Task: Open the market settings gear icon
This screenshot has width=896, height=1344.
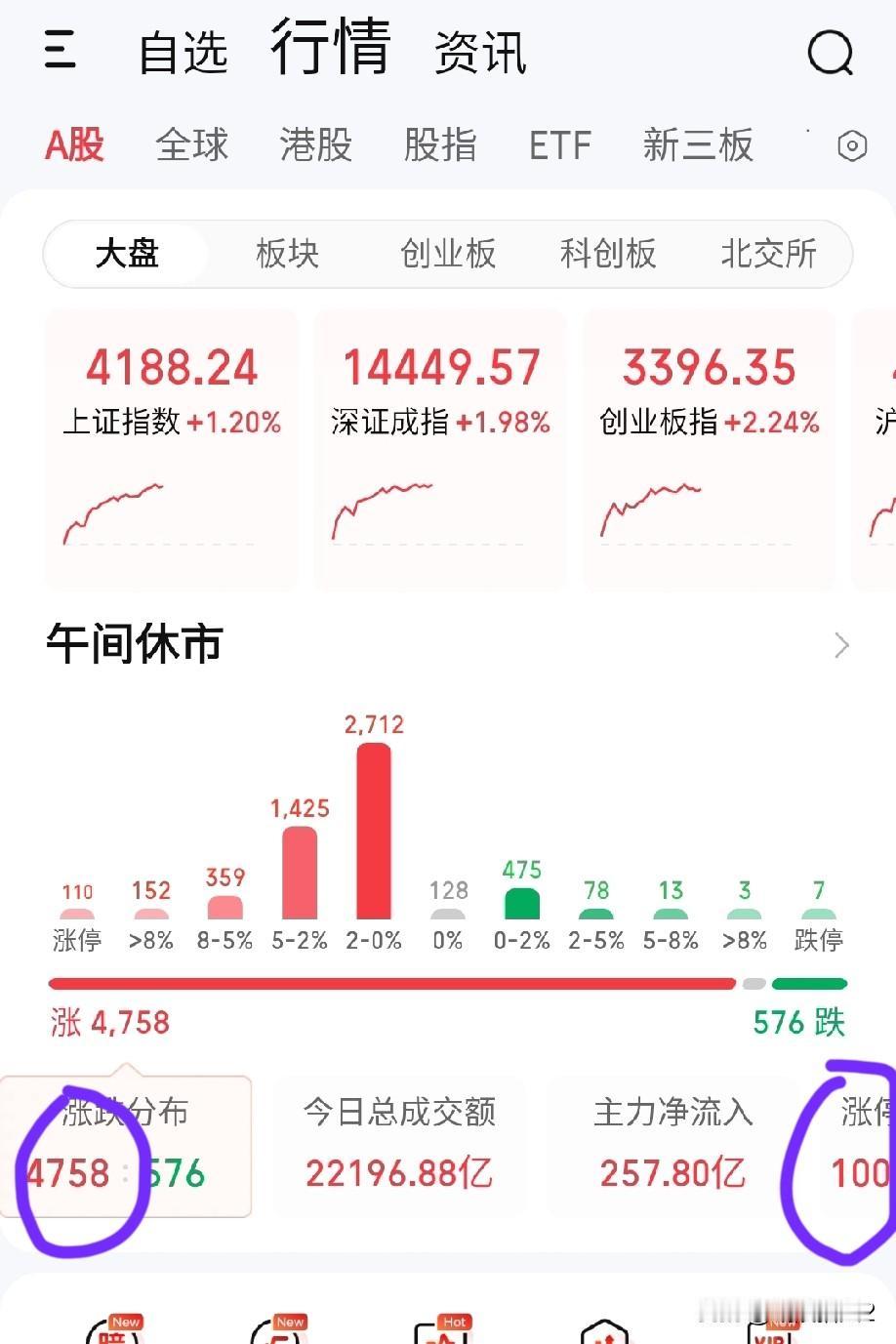Action: click(x=851, y=144)
